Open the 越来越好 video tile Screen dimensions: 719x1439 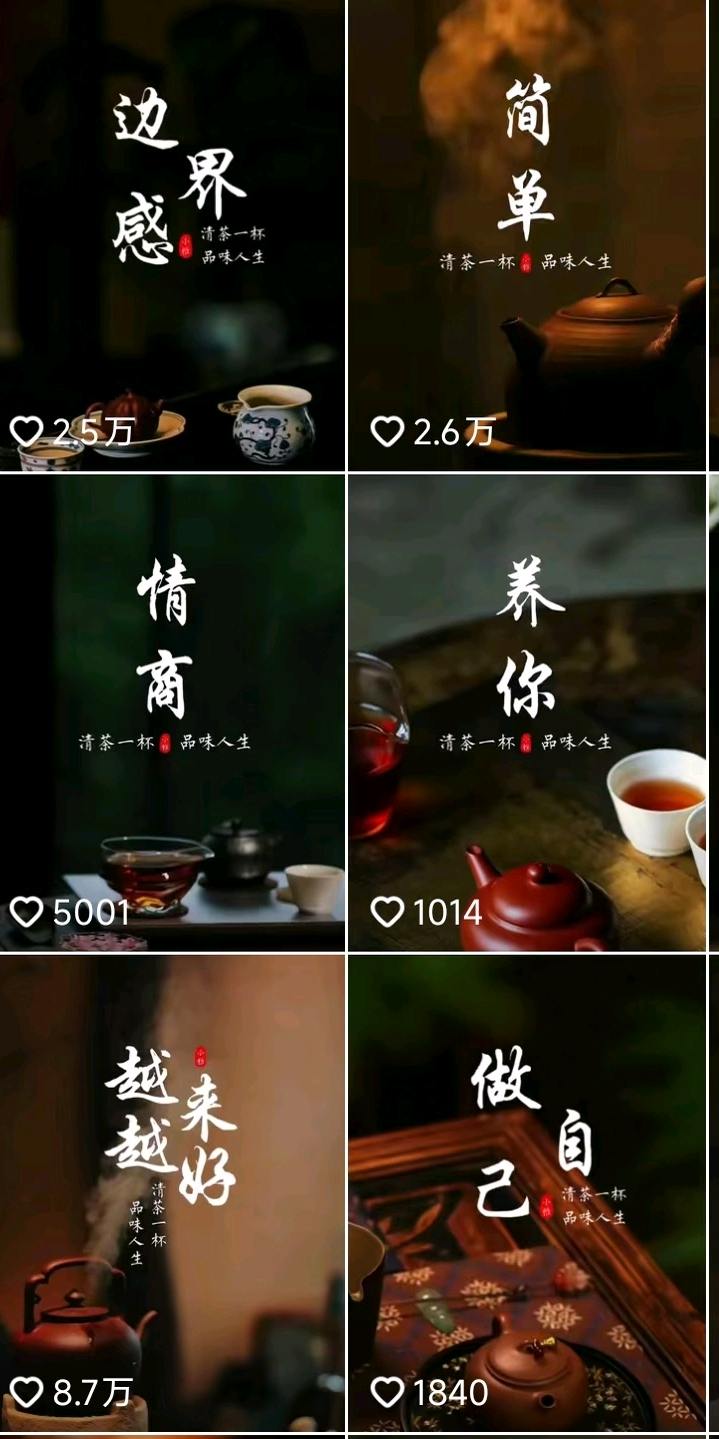click(x=172, y=1192)
